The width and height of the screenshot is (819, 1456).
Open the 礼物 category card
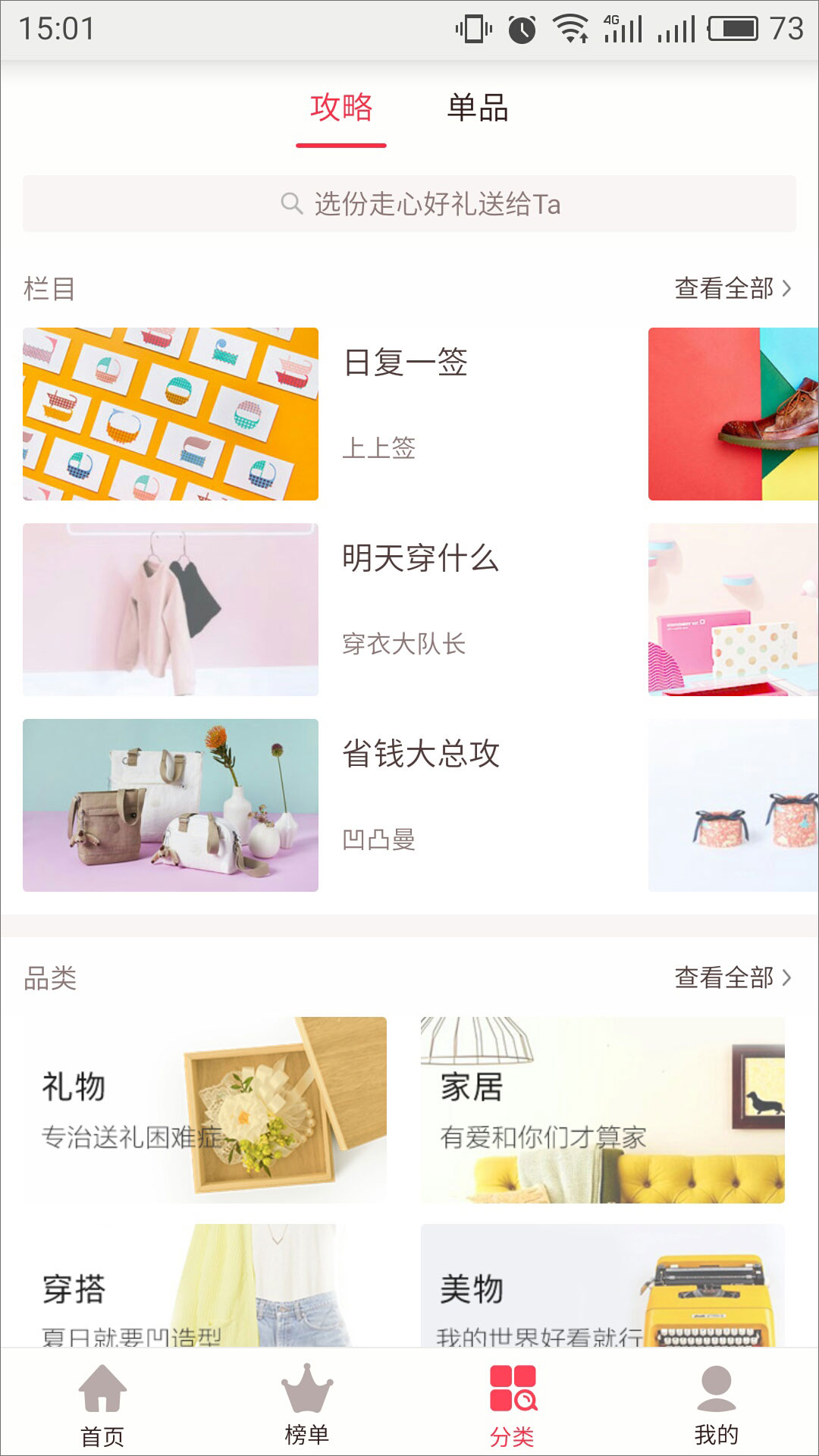pyautogui.click(x=205, y=1109)
